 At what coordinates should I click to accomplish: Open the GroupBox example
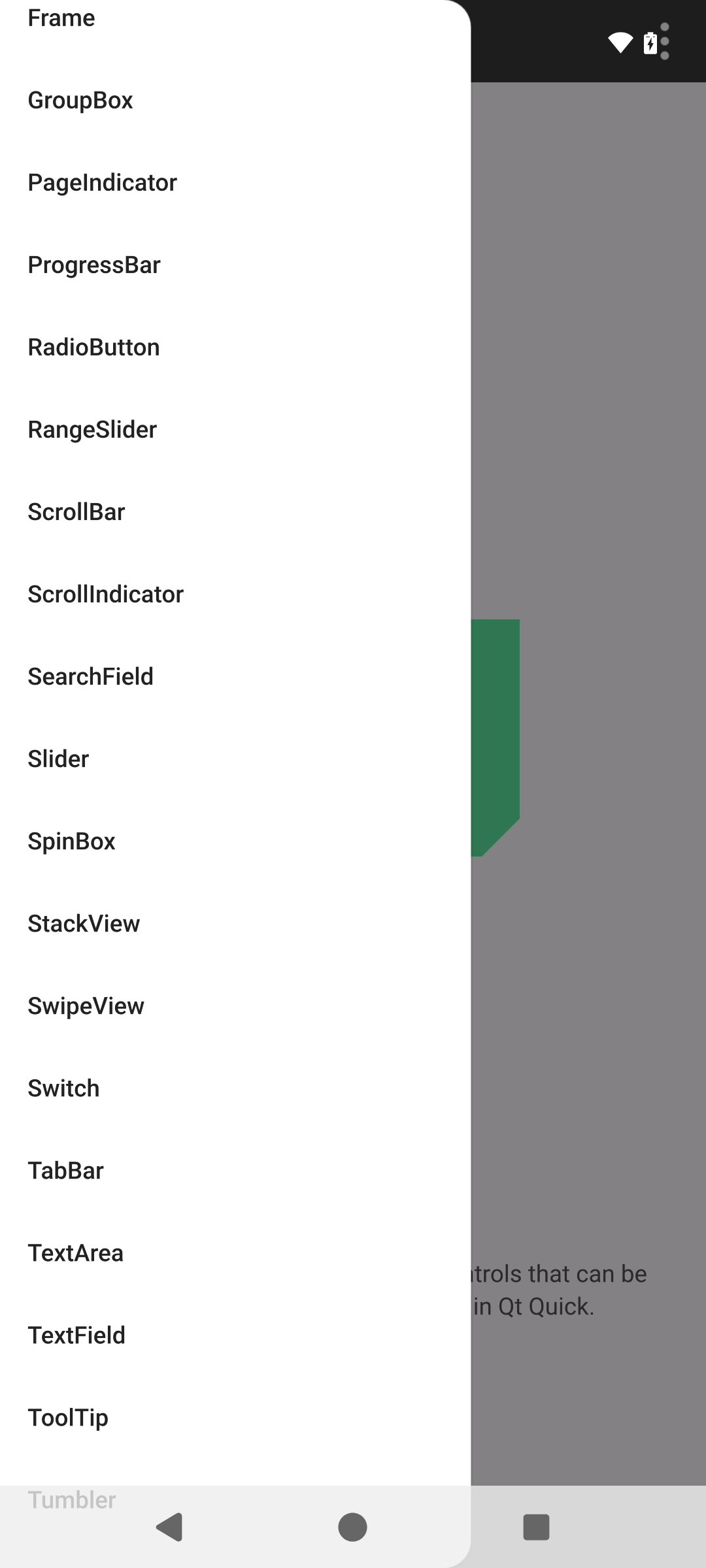(x=235, y=101)
